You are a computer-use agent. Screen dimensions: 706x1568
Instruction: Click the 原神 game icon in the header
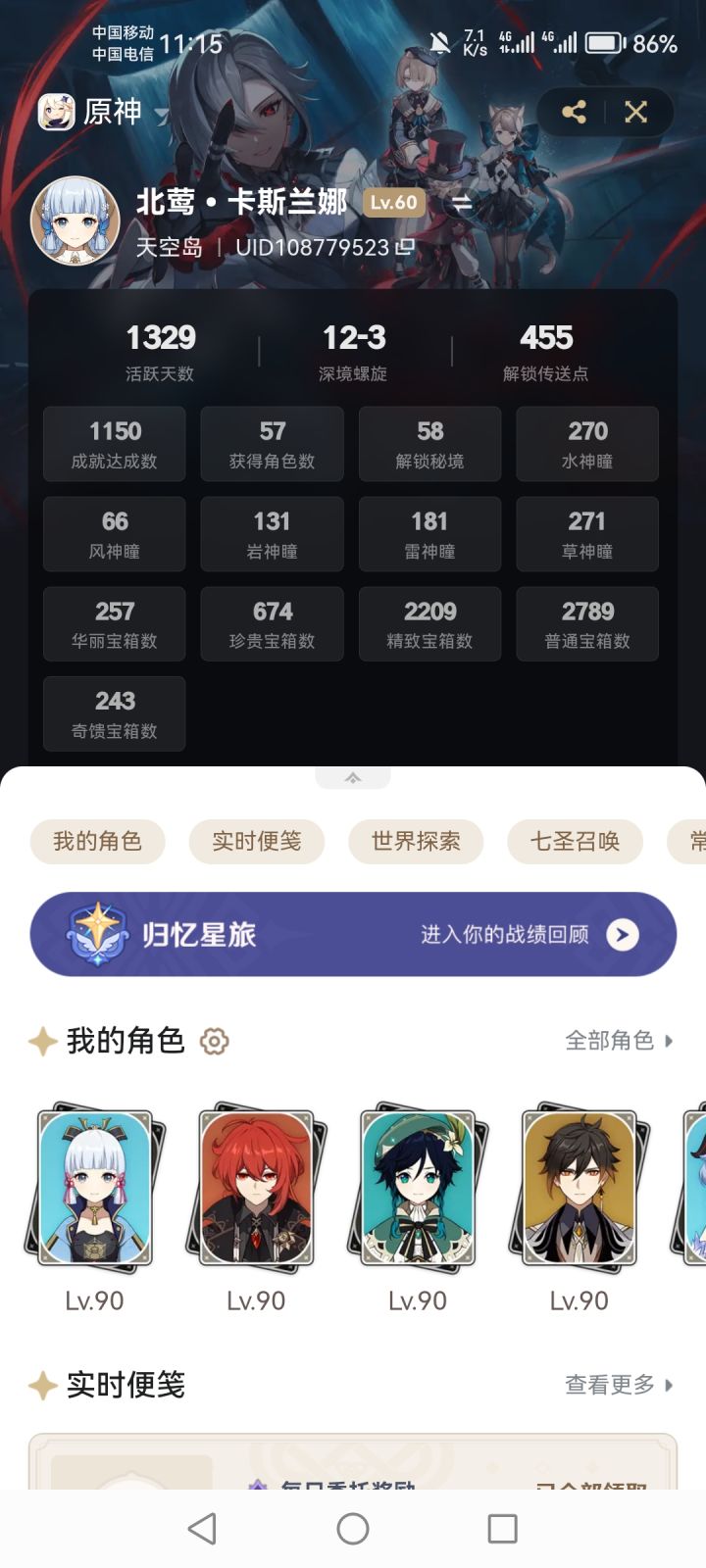(57, 112)
